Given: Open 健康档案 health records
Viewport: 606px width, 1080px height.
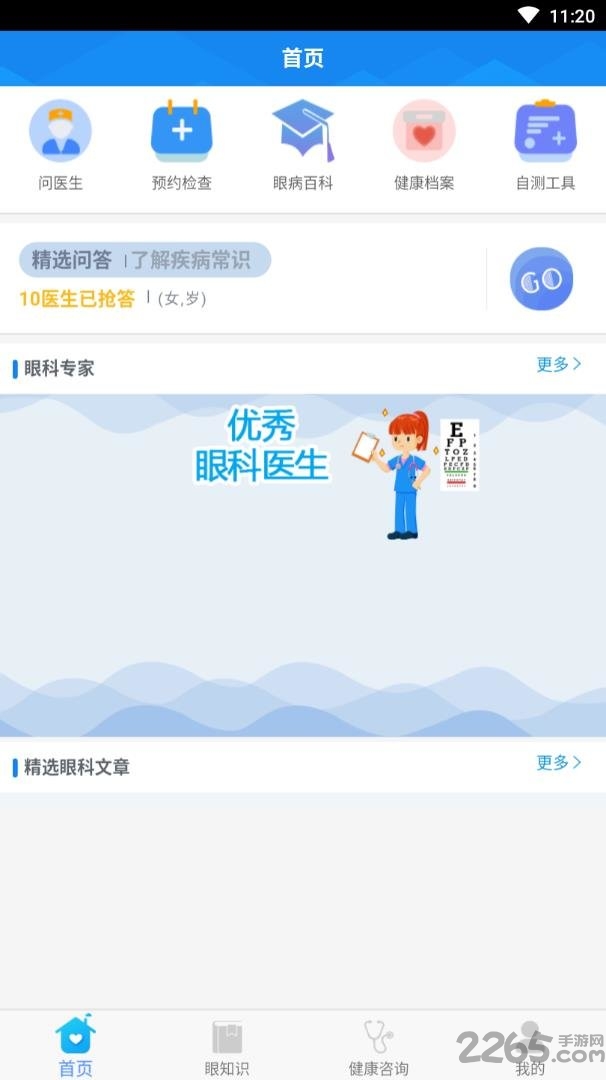Looking at the screenshot, I should point(424,145).
